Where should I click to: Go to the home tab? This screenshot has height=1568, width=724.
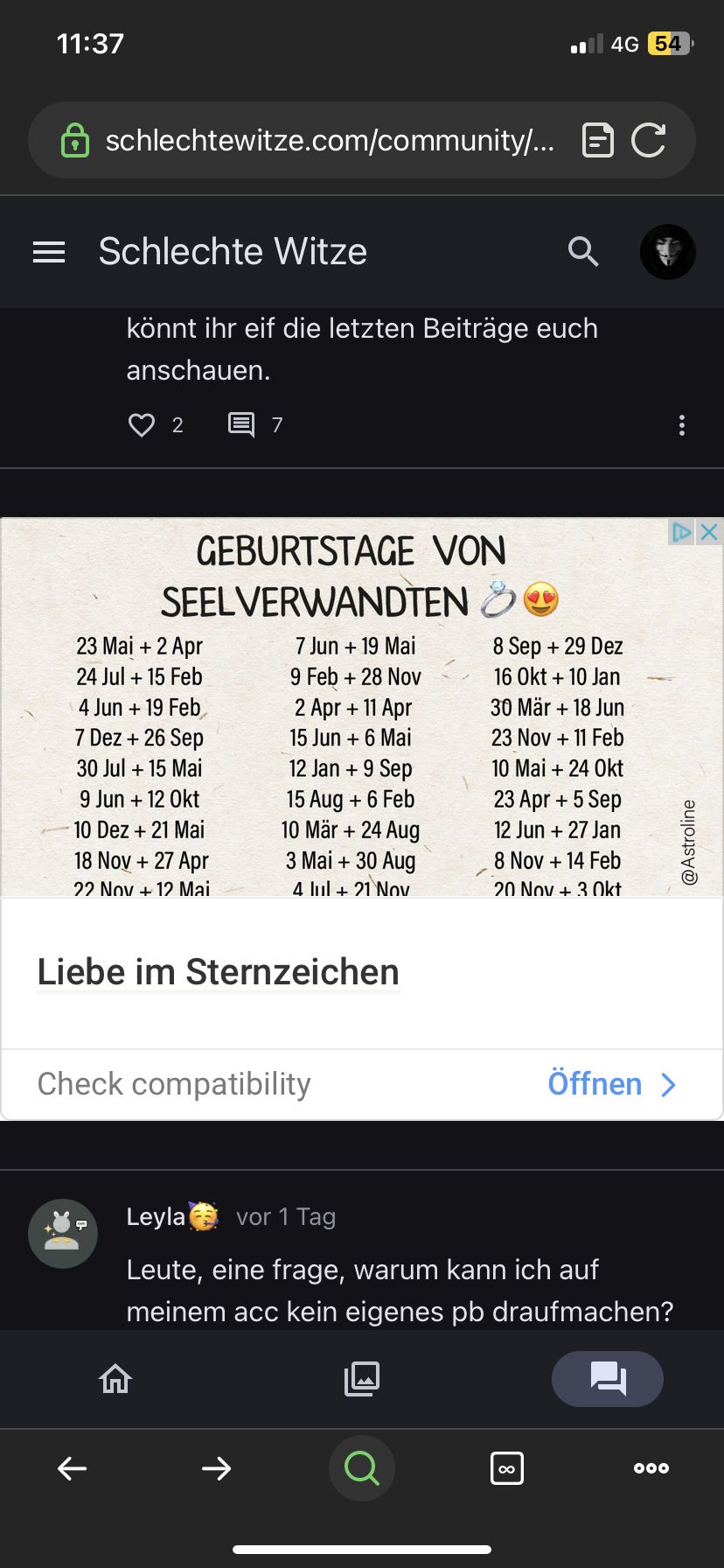pos(115,1379)
